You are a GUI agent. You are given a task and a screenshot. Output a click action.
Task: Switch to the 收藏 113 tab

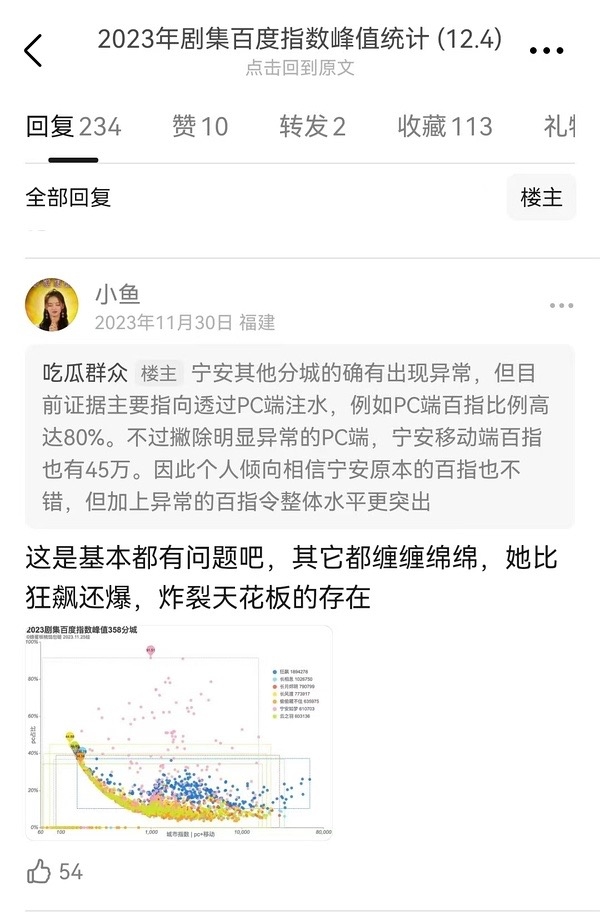point(445,127)
